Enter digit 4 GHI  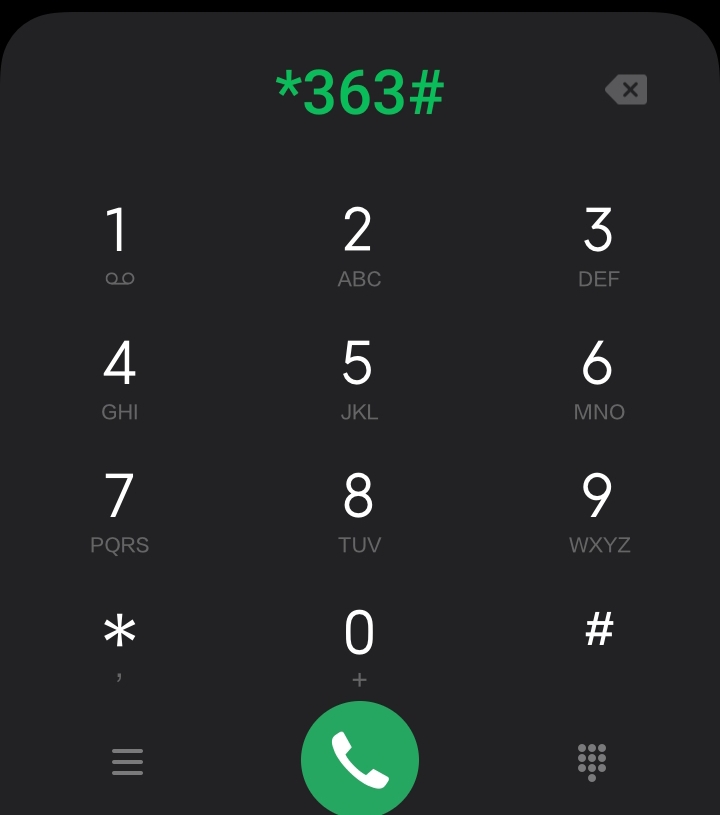click(x=119, y=377)
